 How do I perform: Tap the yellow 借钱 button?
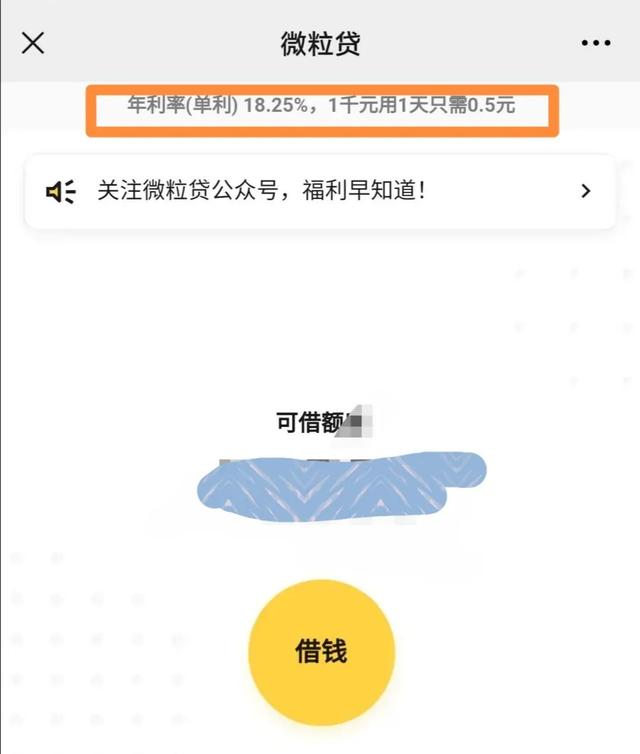tap(321, 652)
